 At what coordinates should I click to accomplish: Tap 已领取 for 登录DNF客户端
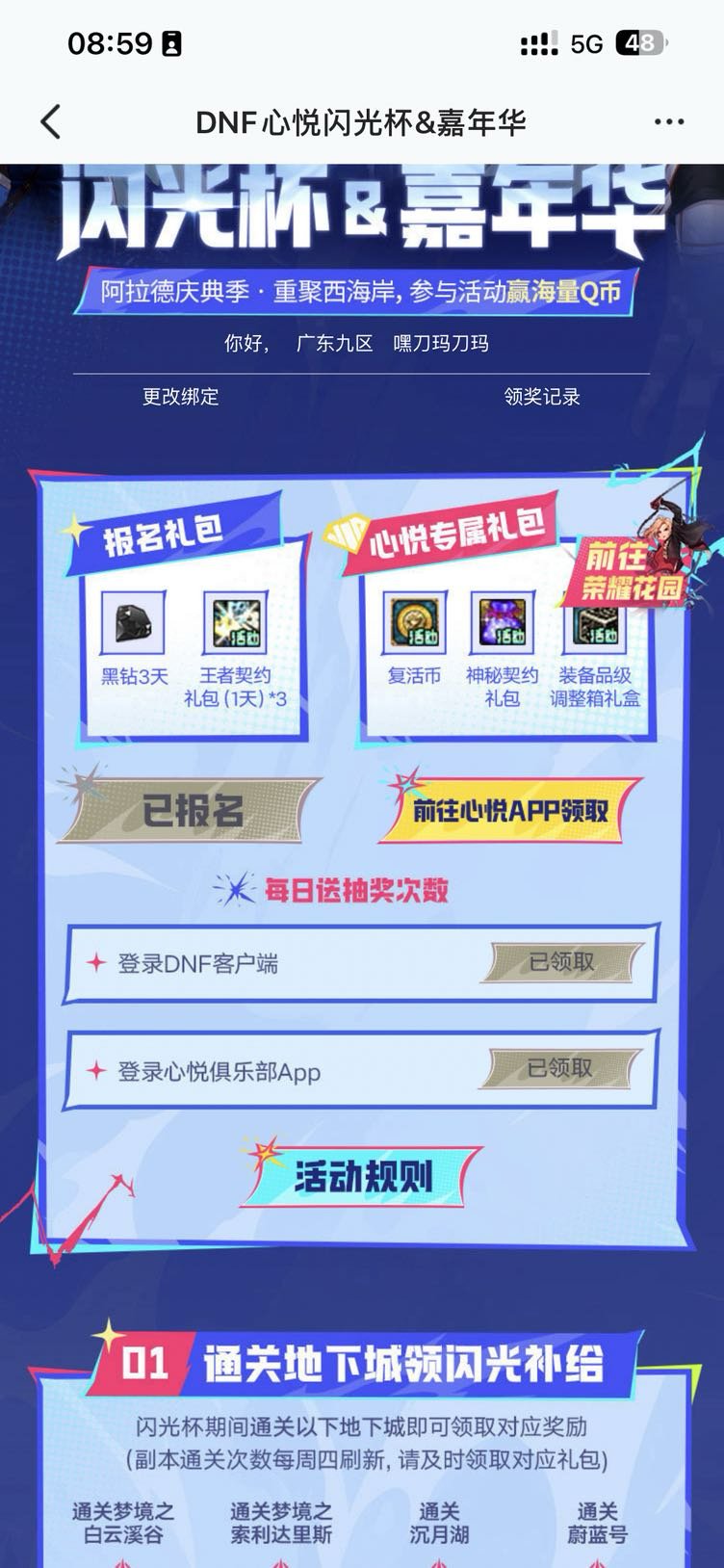[x=562, y=962]
